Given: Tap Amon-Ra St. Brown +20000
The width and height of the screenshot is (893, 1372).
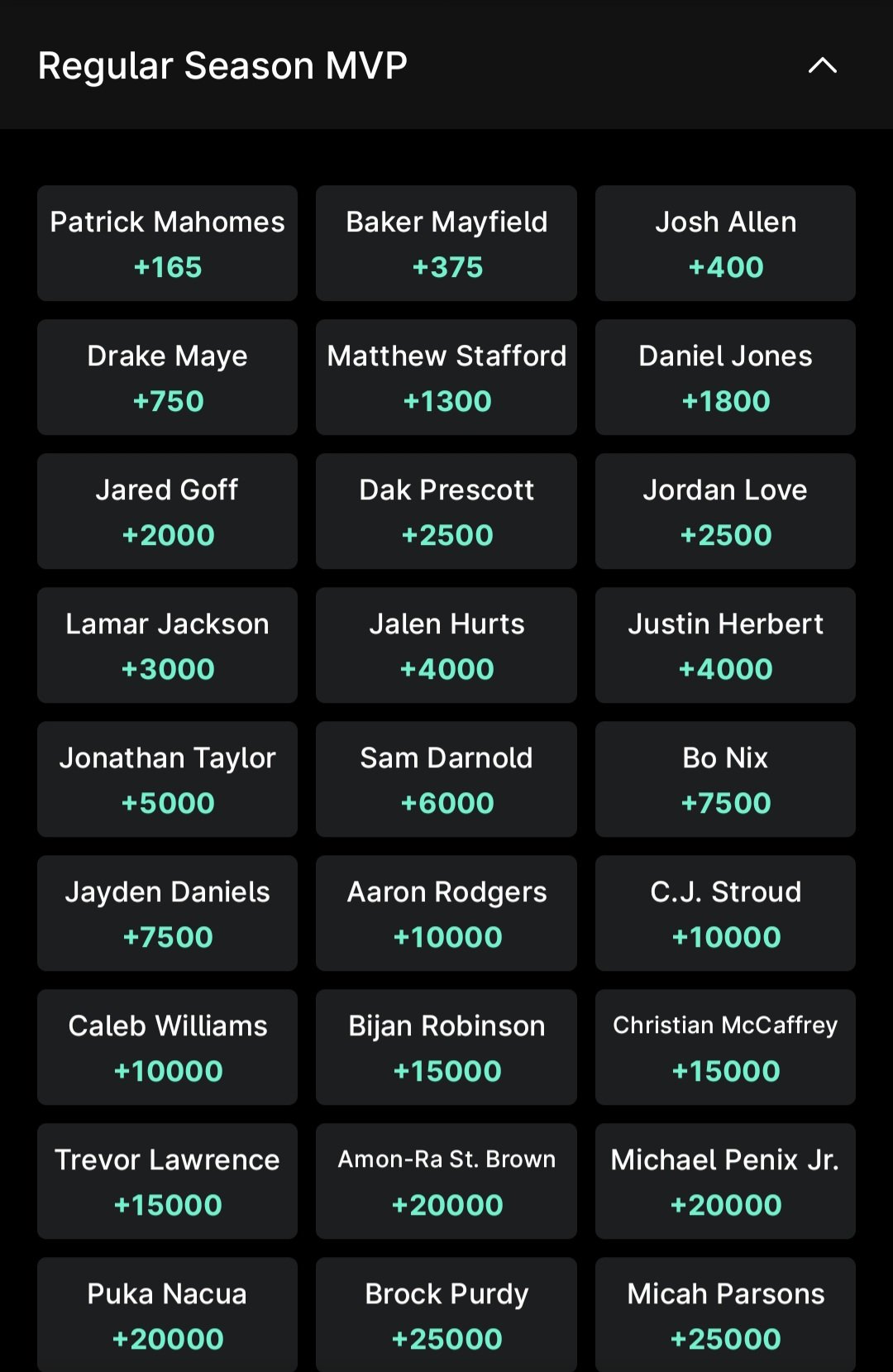Looking at the screenshot, I should [x=446, y=1181].
